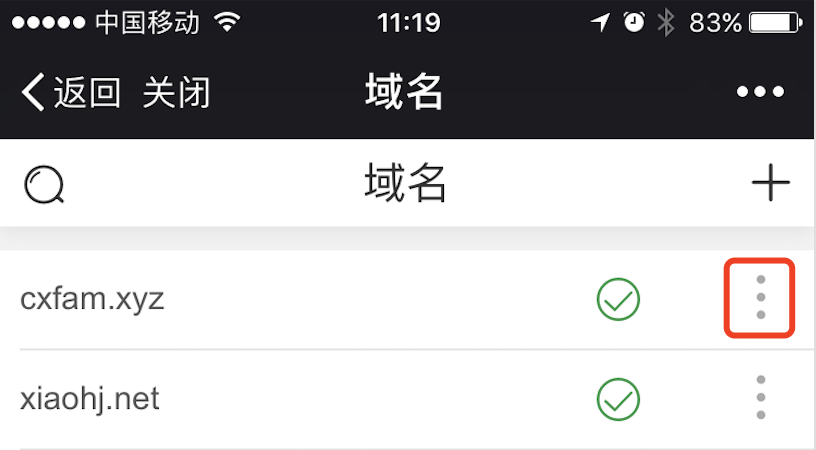Close the page with 关闭

click(176, 93)
